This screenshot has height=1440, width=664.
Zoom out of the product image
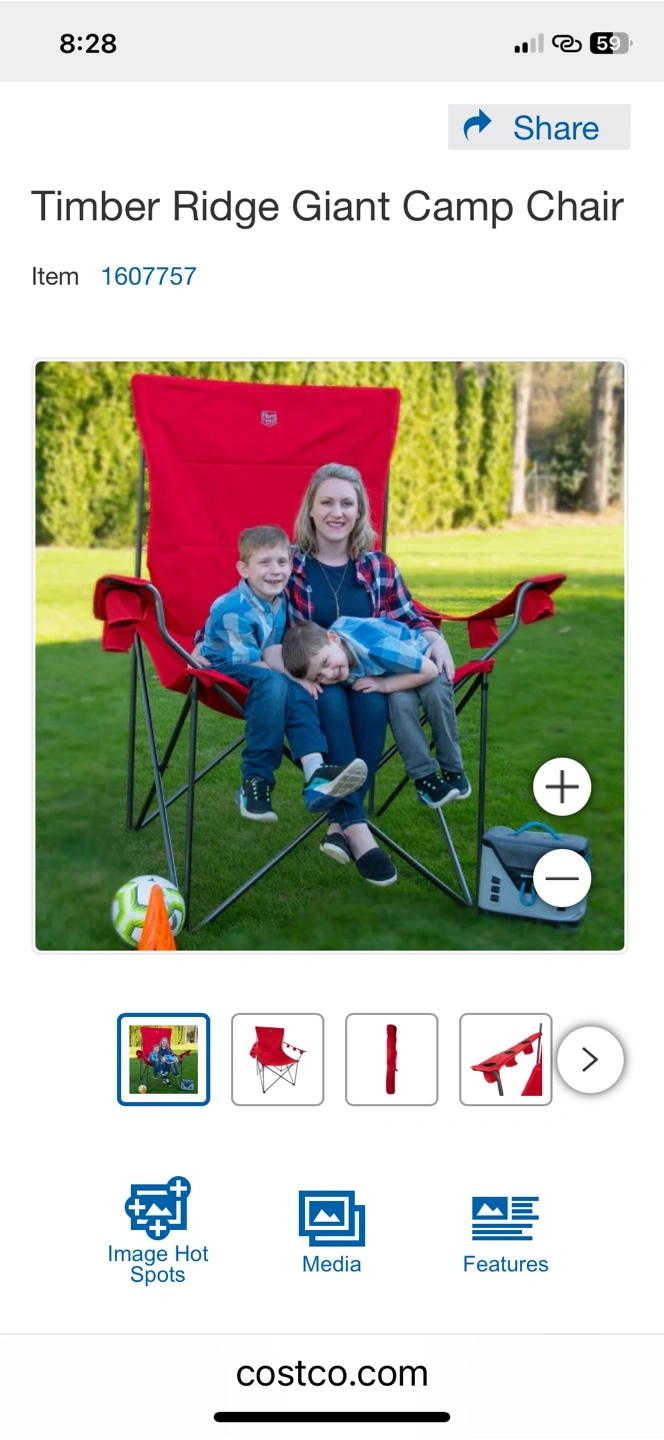tap(562, 879)
